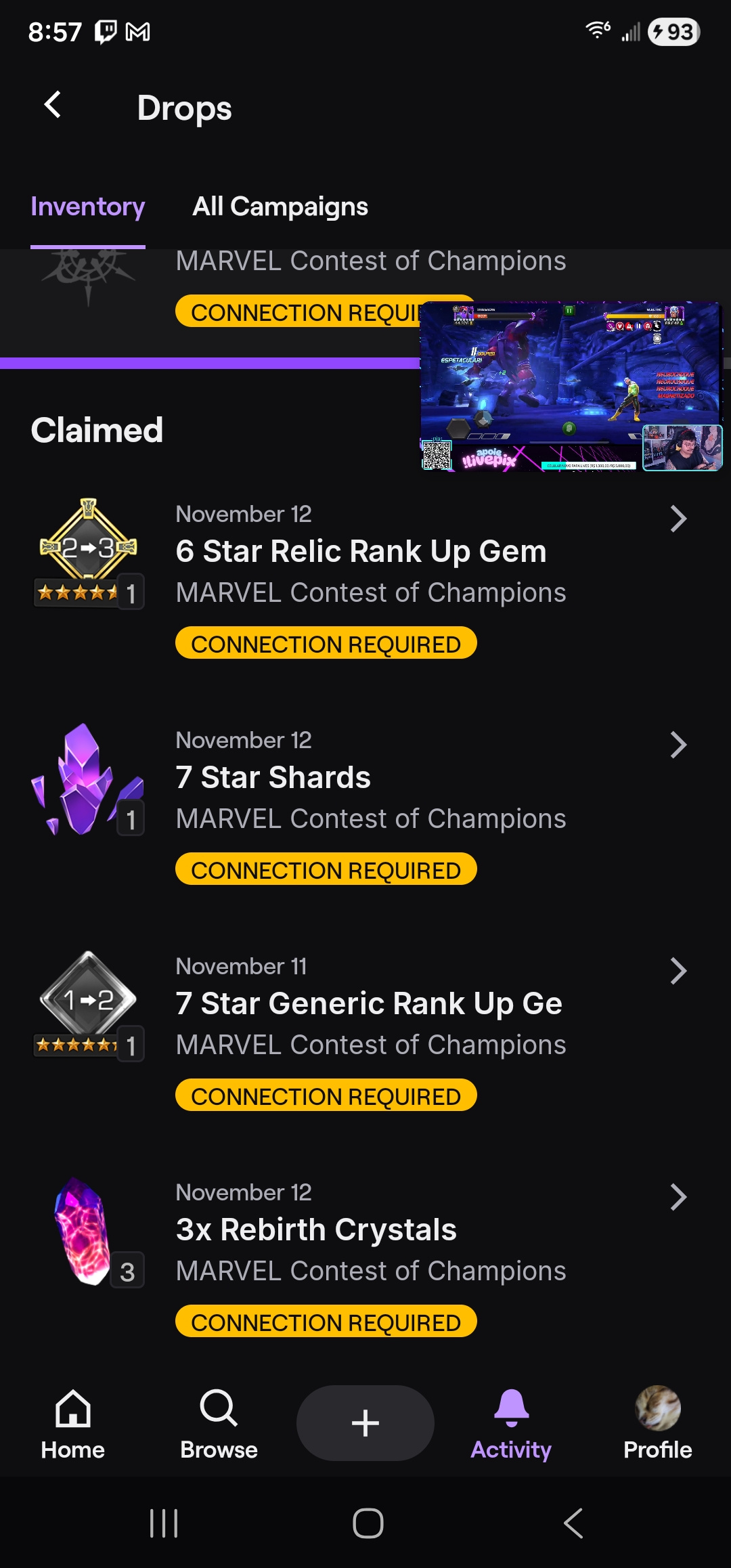Select the Inventory tab

87,206
